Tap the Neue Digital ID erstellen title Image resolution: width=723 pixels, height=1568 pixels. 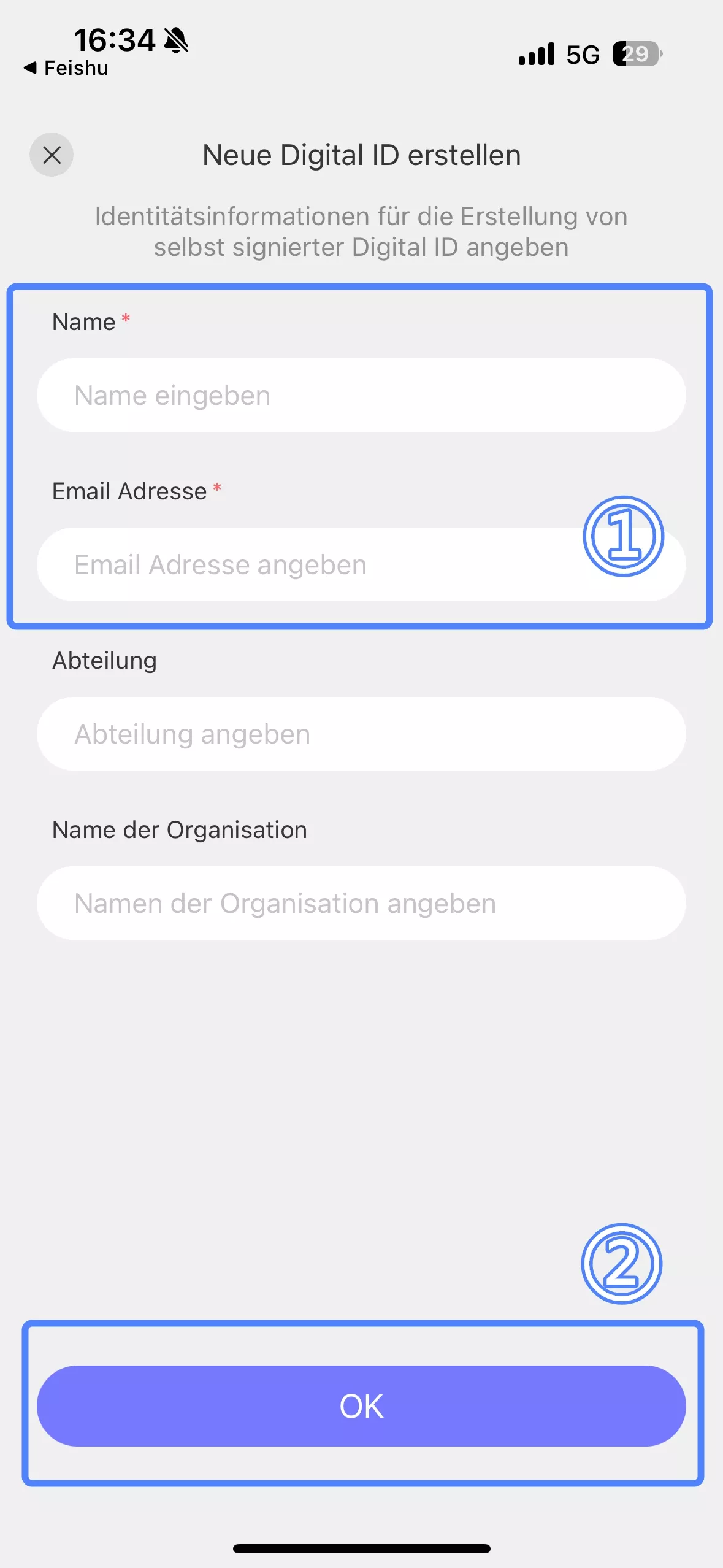361,155
